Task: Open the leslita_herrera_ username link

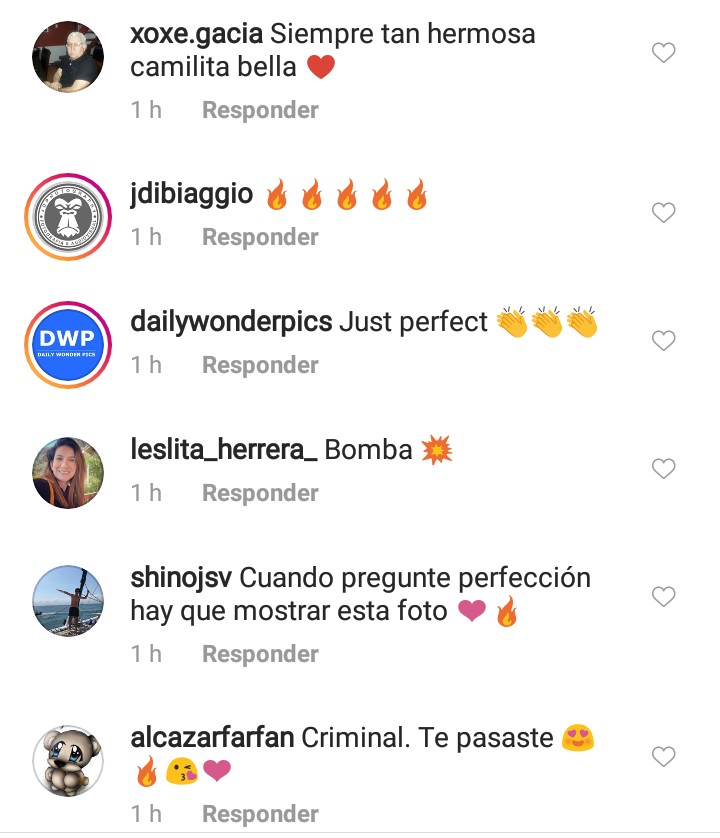Action: coord(223,450)
